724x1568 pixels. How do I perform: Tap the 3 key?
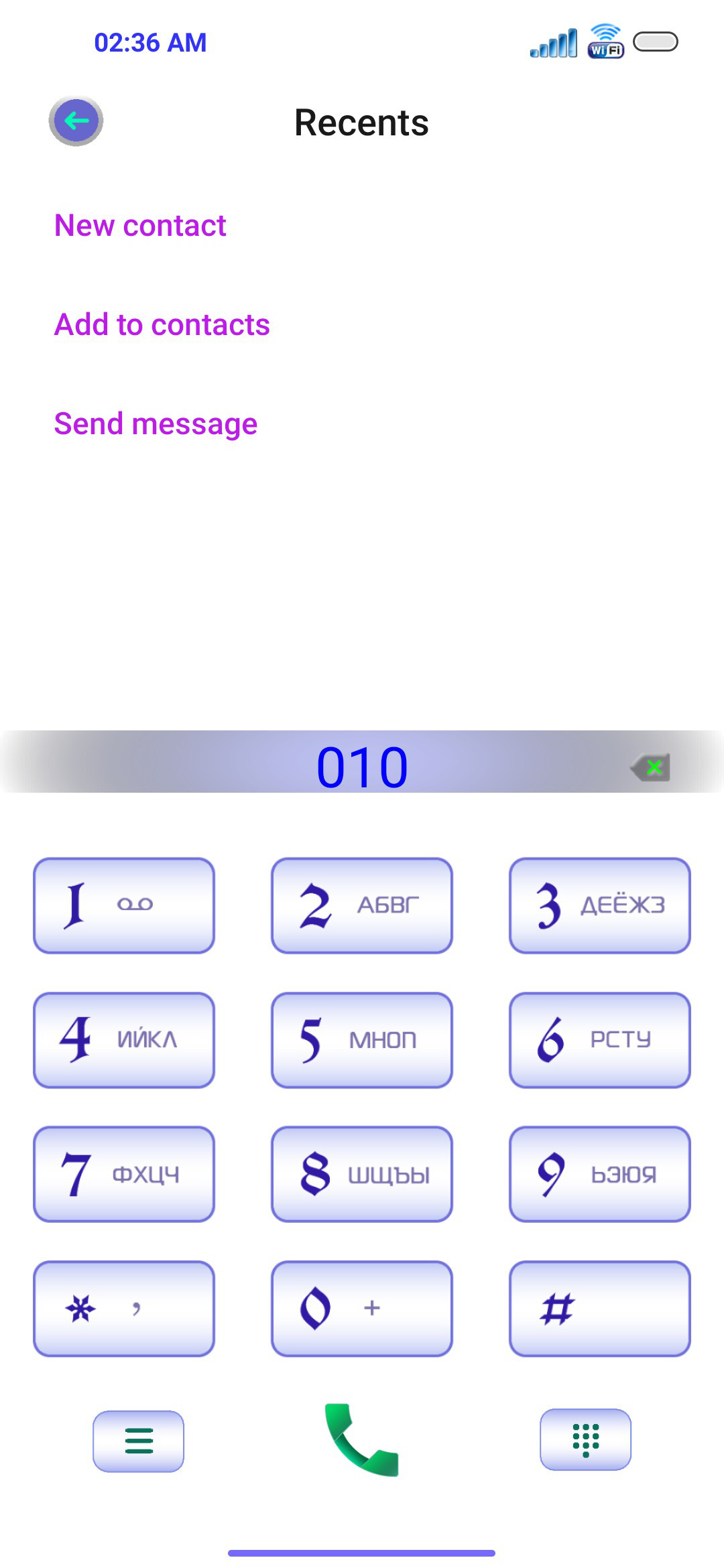(600, 905)
